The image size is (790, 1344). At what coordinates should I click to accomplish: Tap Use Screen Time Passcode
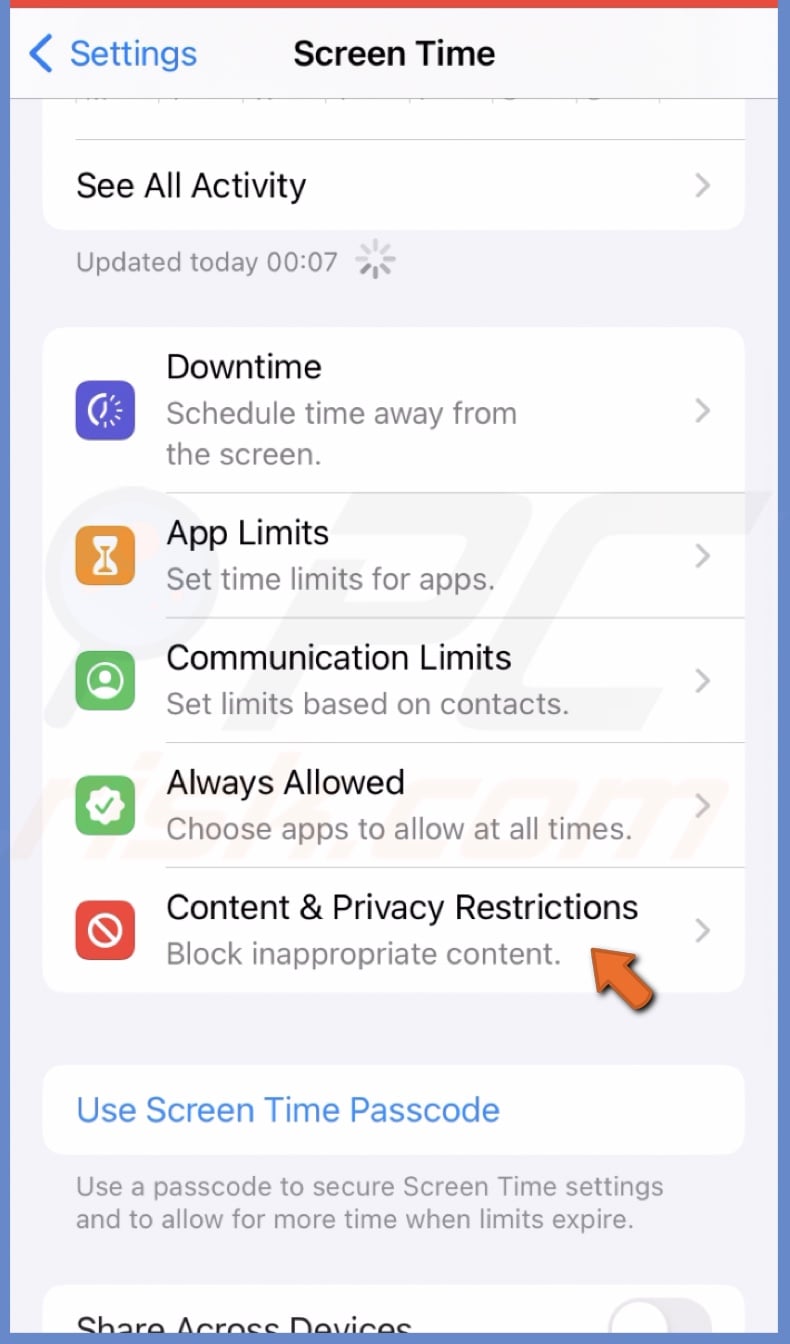[287, 1110]
